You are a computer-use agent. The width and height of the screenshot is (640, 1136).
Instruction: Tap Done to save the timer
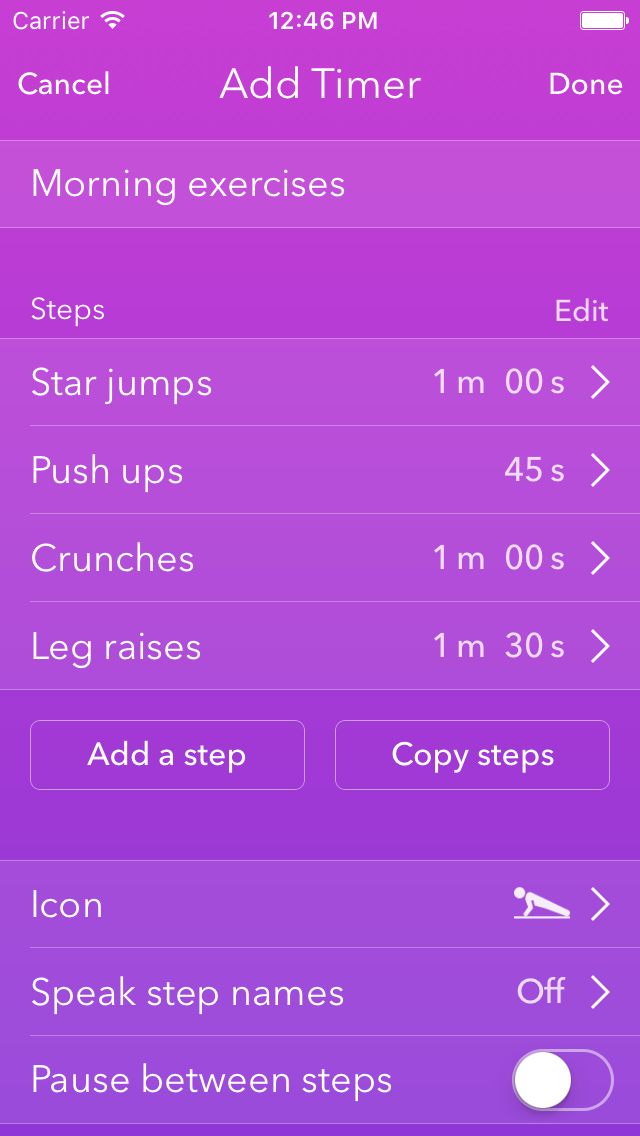coord(585,84)
